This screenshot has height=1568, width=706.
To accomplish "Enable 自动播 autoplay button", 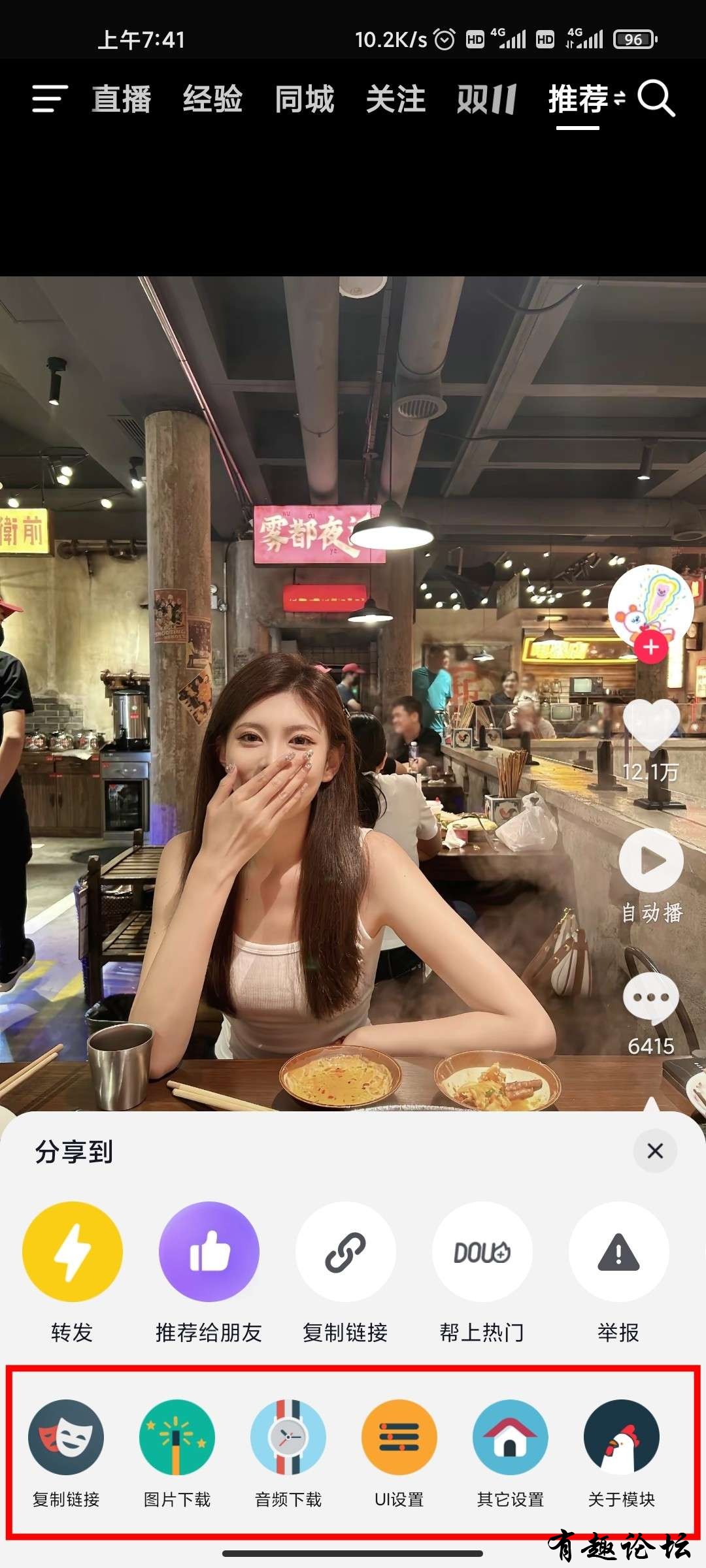I will [x=651, y=861].
